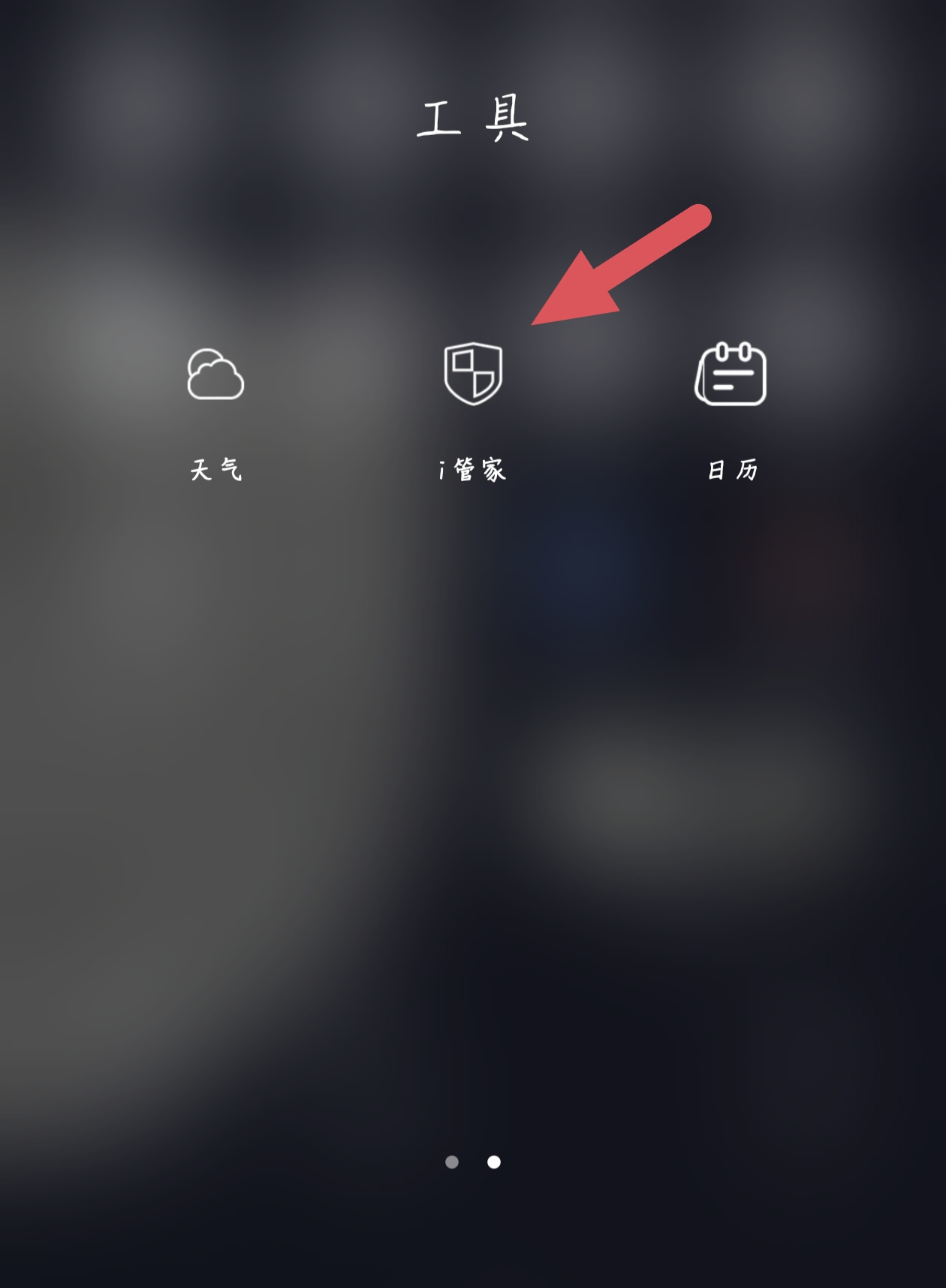Go to the first folder page dot
This screenshot has width=946, height=1288.
point(452,1162)
